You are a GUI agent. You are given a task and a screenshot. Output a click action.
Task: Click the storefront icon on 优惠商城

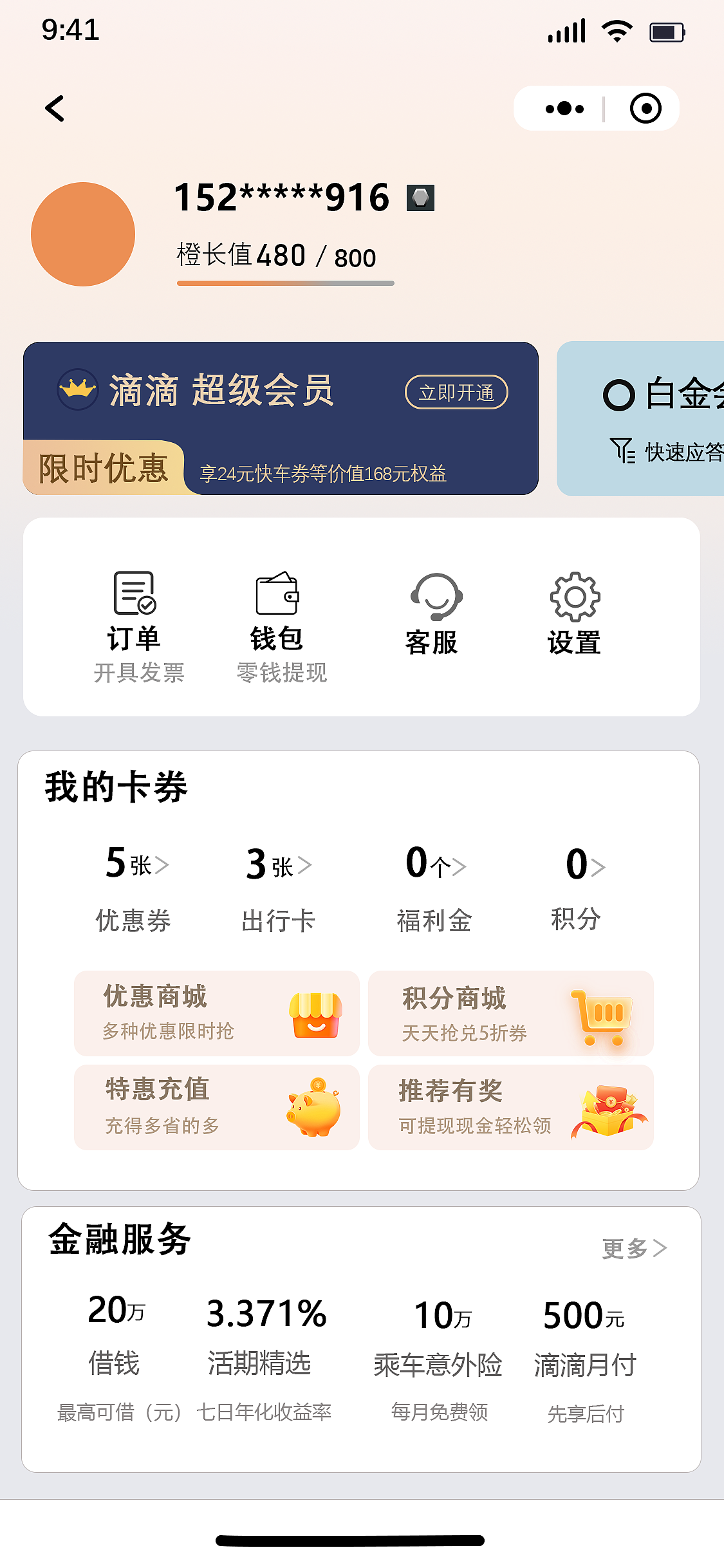click(x=315, y=1014)
